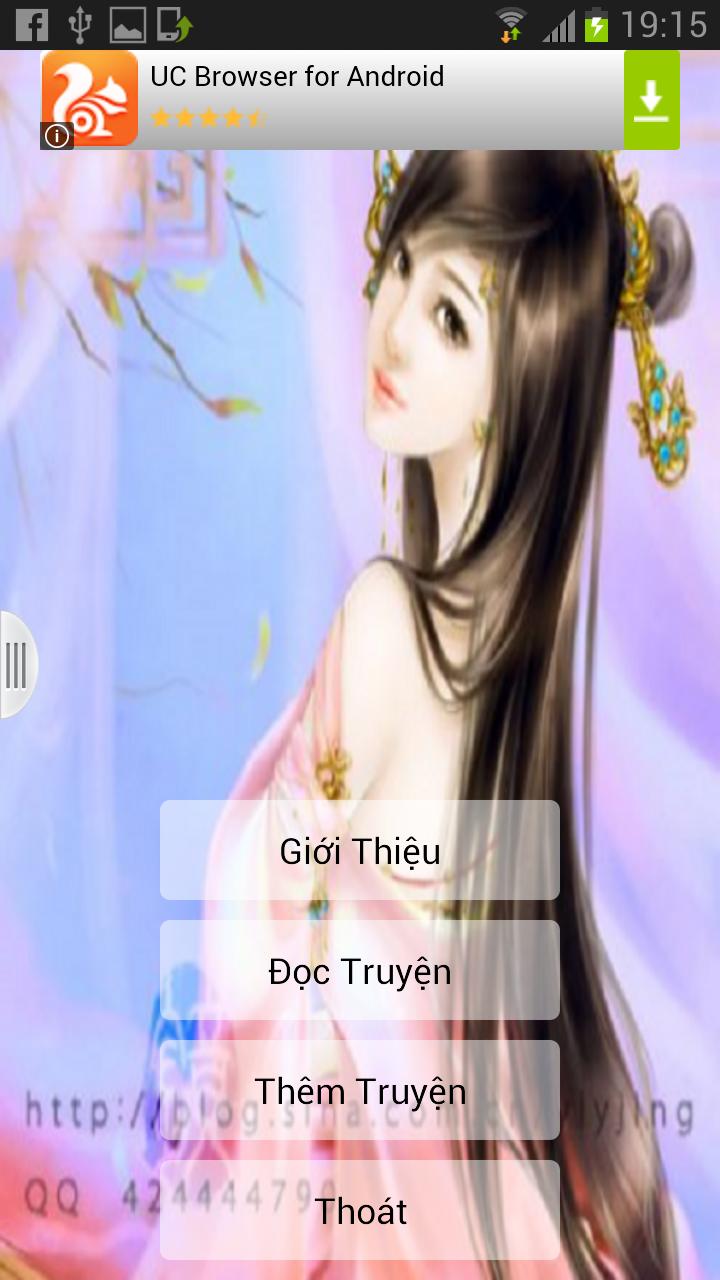
Task: Tap Thêm Truyện to add stories
Action: (x=360, y=1091)
